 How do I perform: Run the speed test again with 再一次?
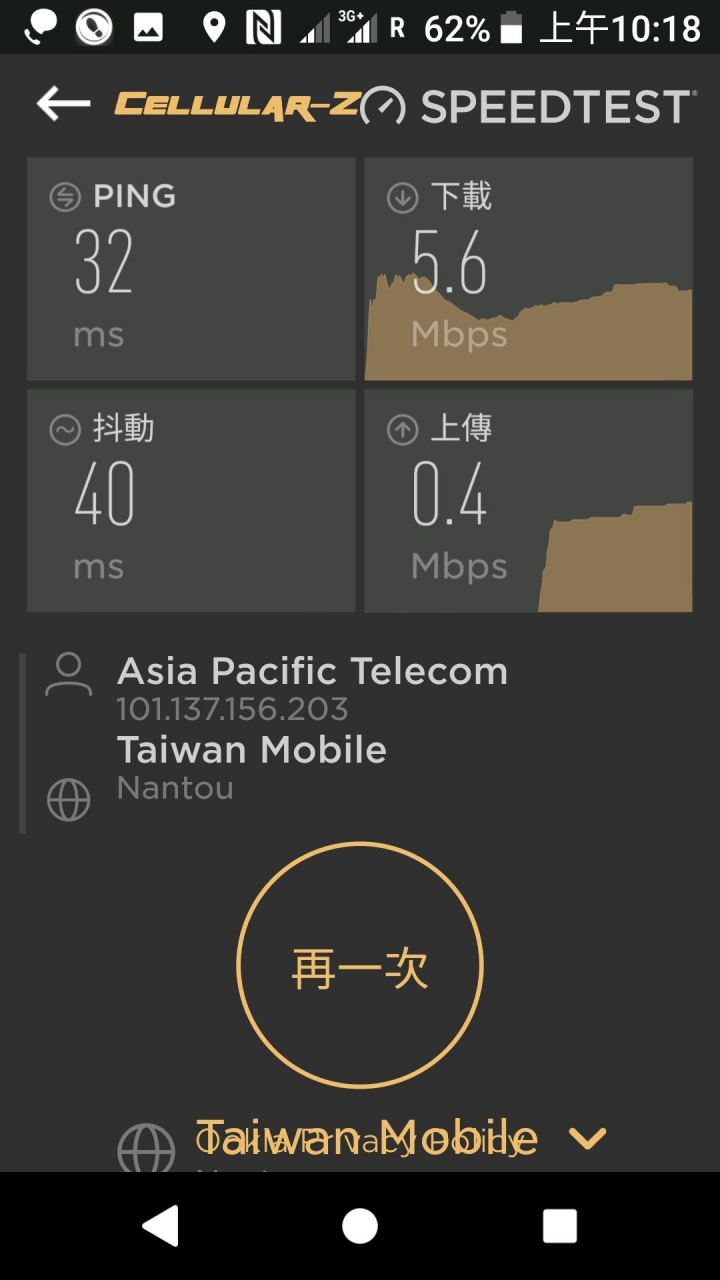click(360, 964)
